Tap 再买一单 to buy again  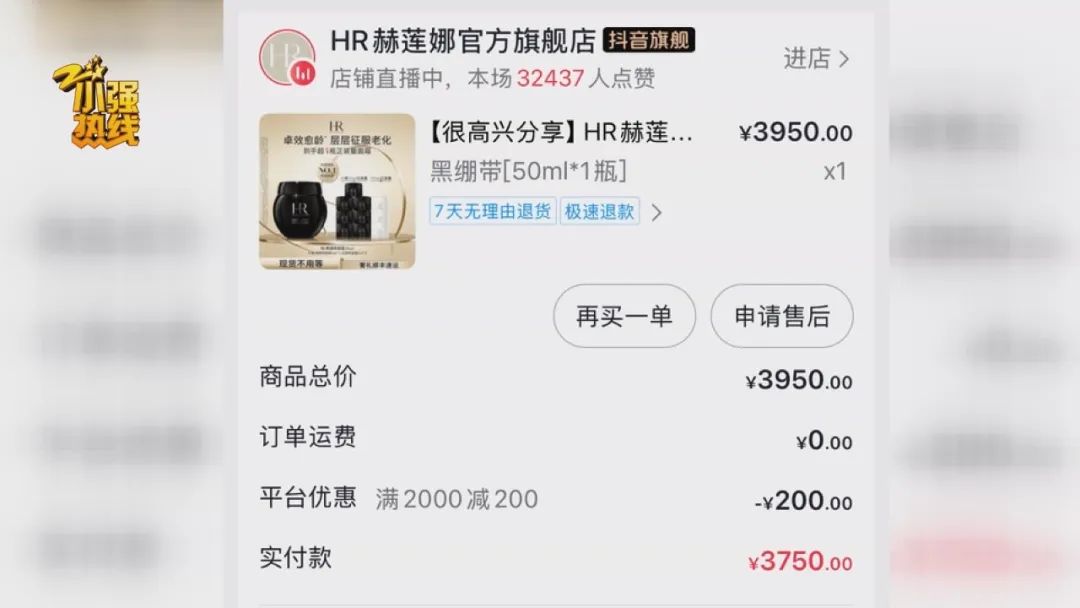coord(624,317)
